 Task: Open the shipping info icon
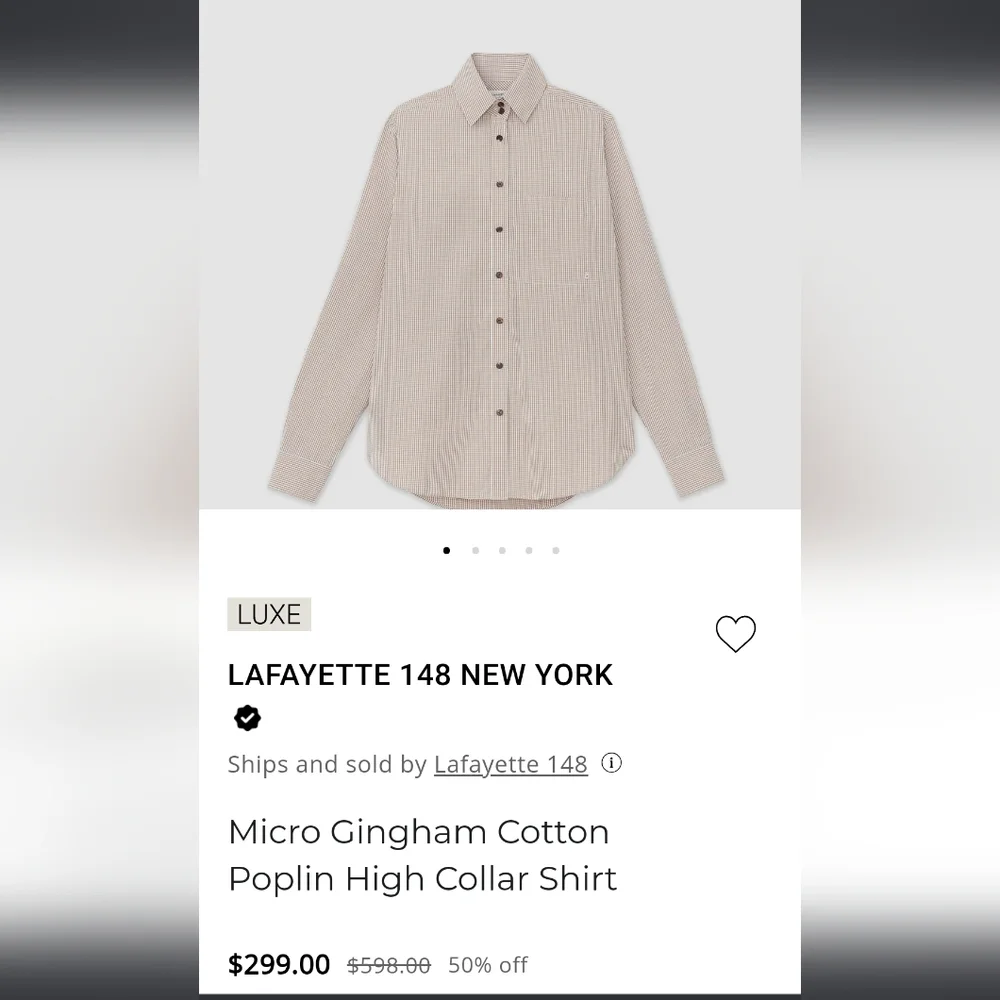coord(611,764)
